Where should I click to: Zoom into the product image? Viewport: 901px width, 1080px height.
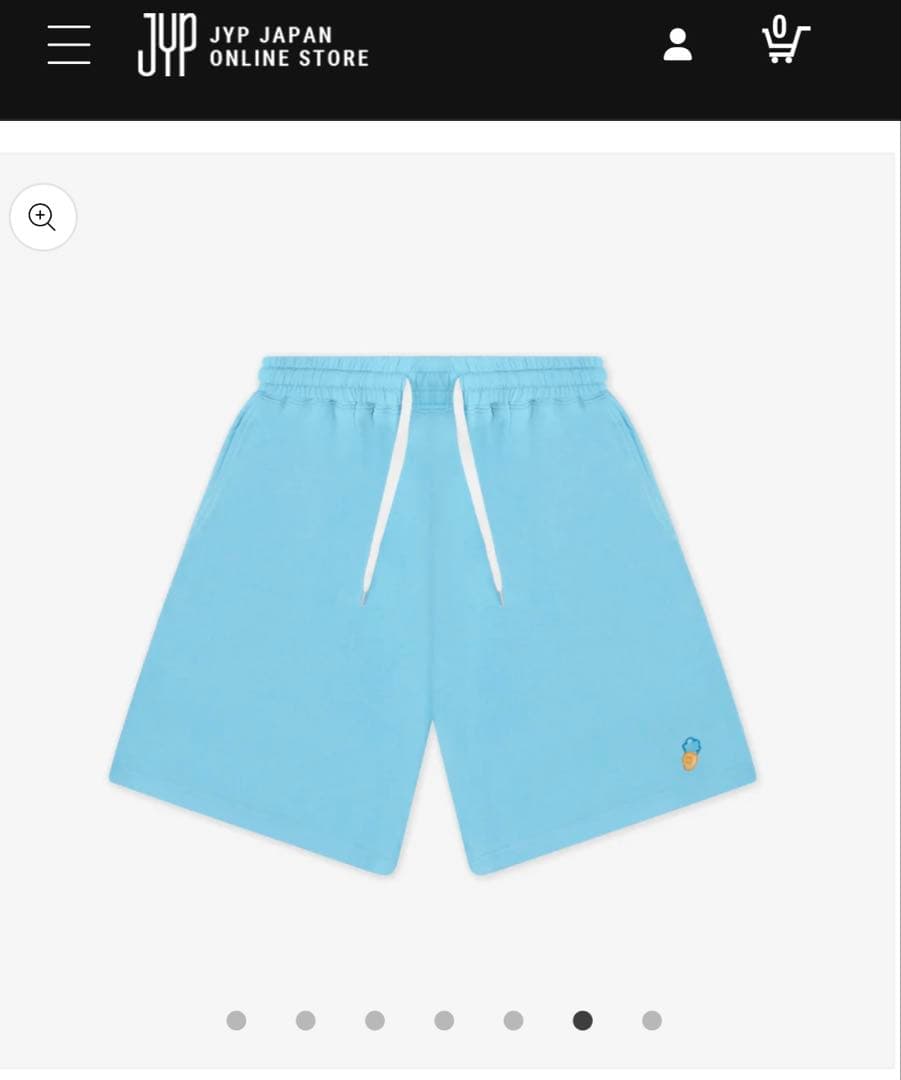[x=43, y=217]
